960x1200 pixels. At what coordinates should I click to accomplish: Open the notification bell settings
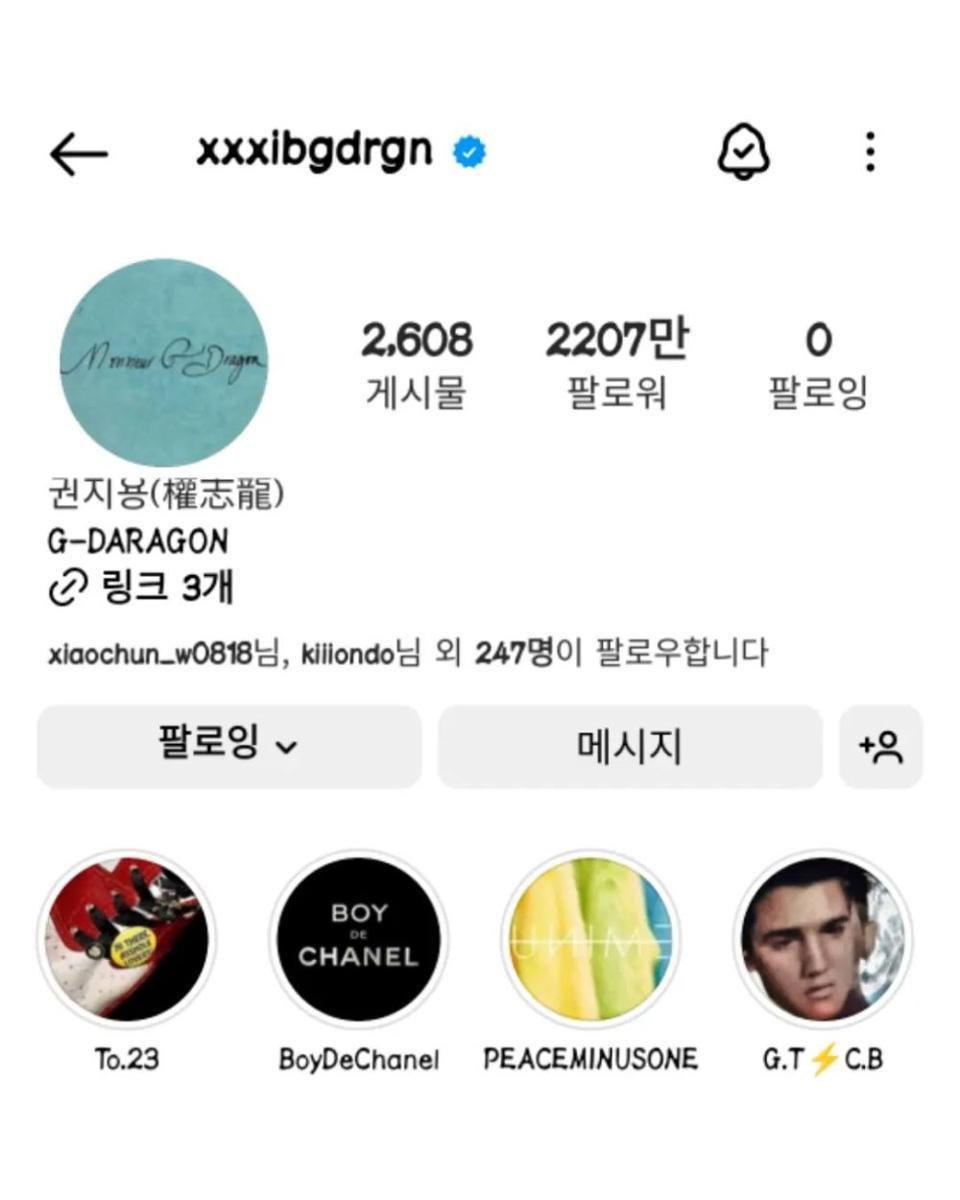(744, 152)
